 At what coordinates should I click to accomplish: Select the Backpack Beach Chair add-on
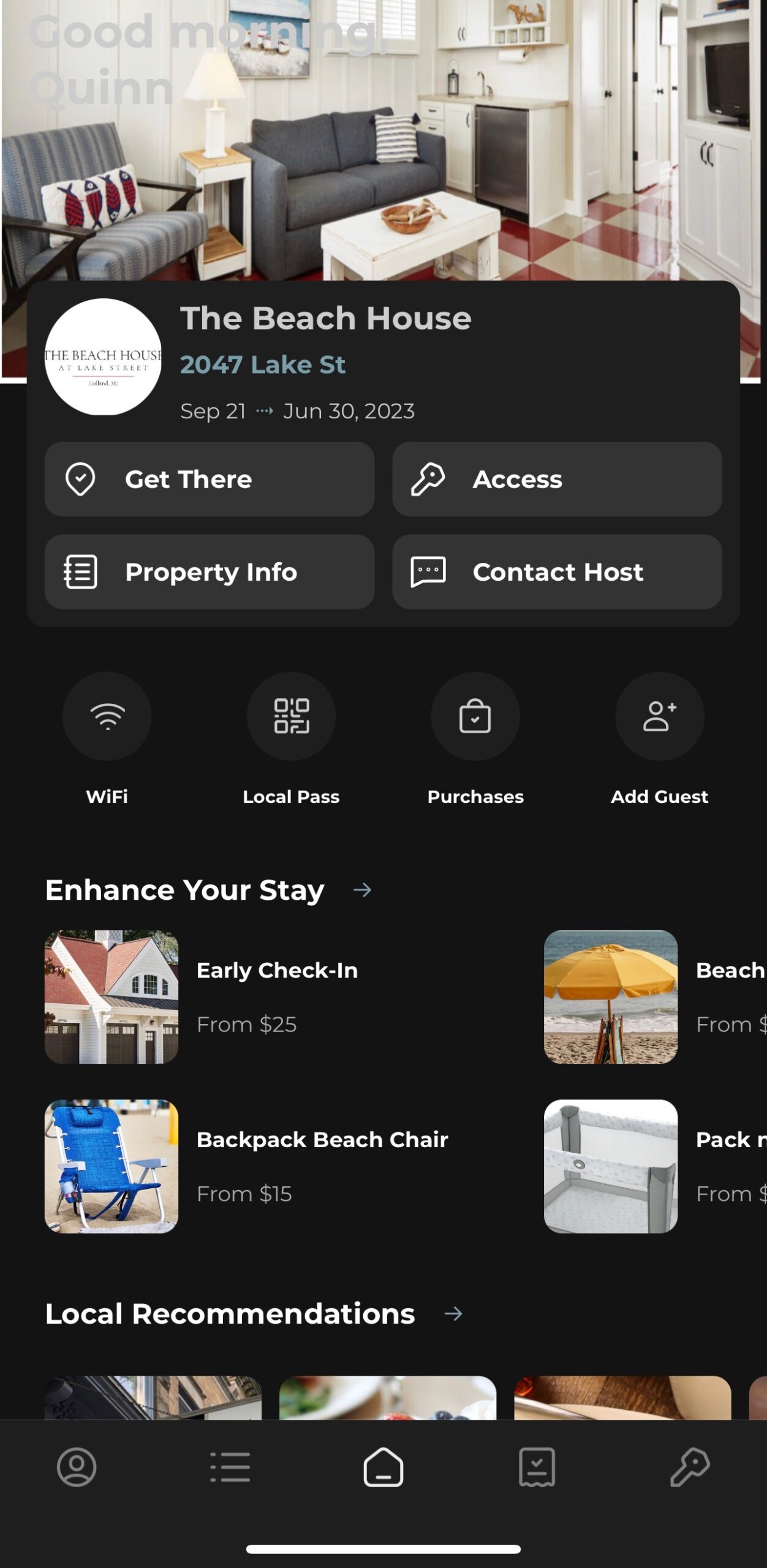click(245, 1166)
